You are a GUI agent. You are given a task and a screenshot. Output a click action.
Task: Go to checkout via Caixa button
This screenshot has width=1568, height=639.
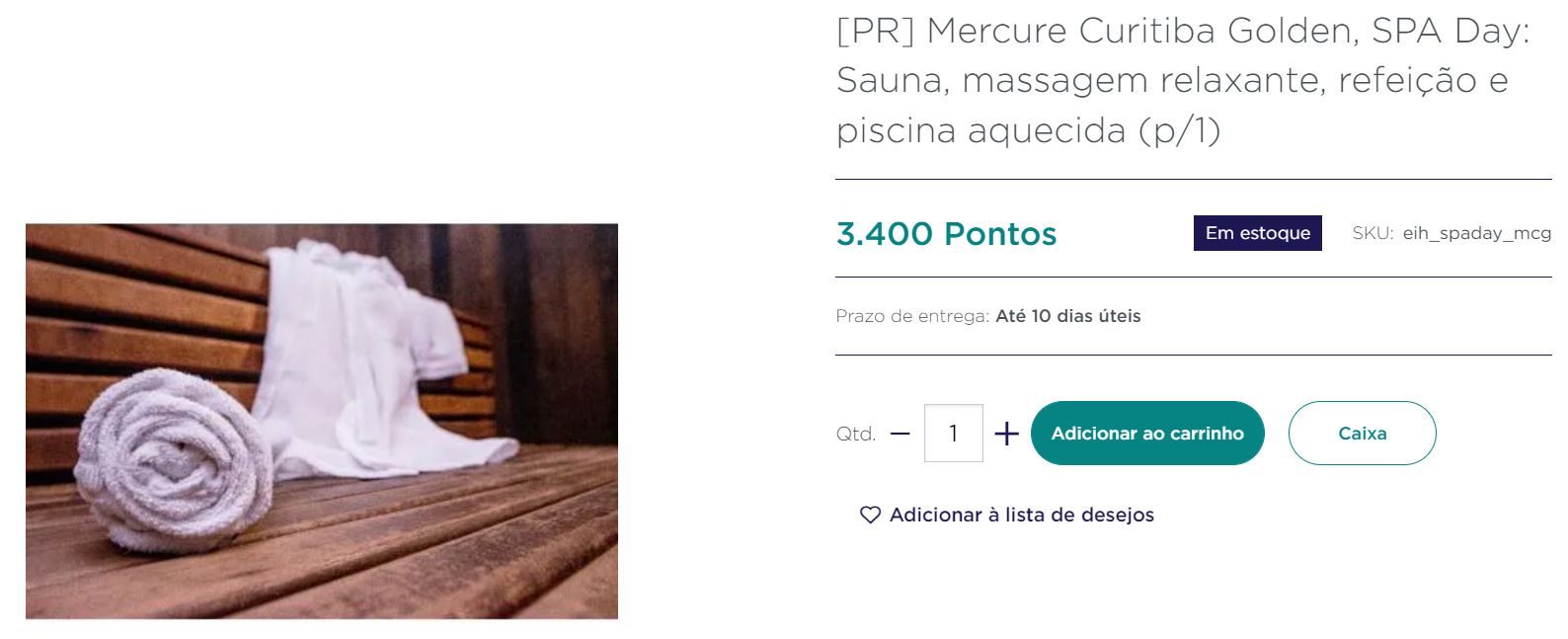click(1362, 434)
